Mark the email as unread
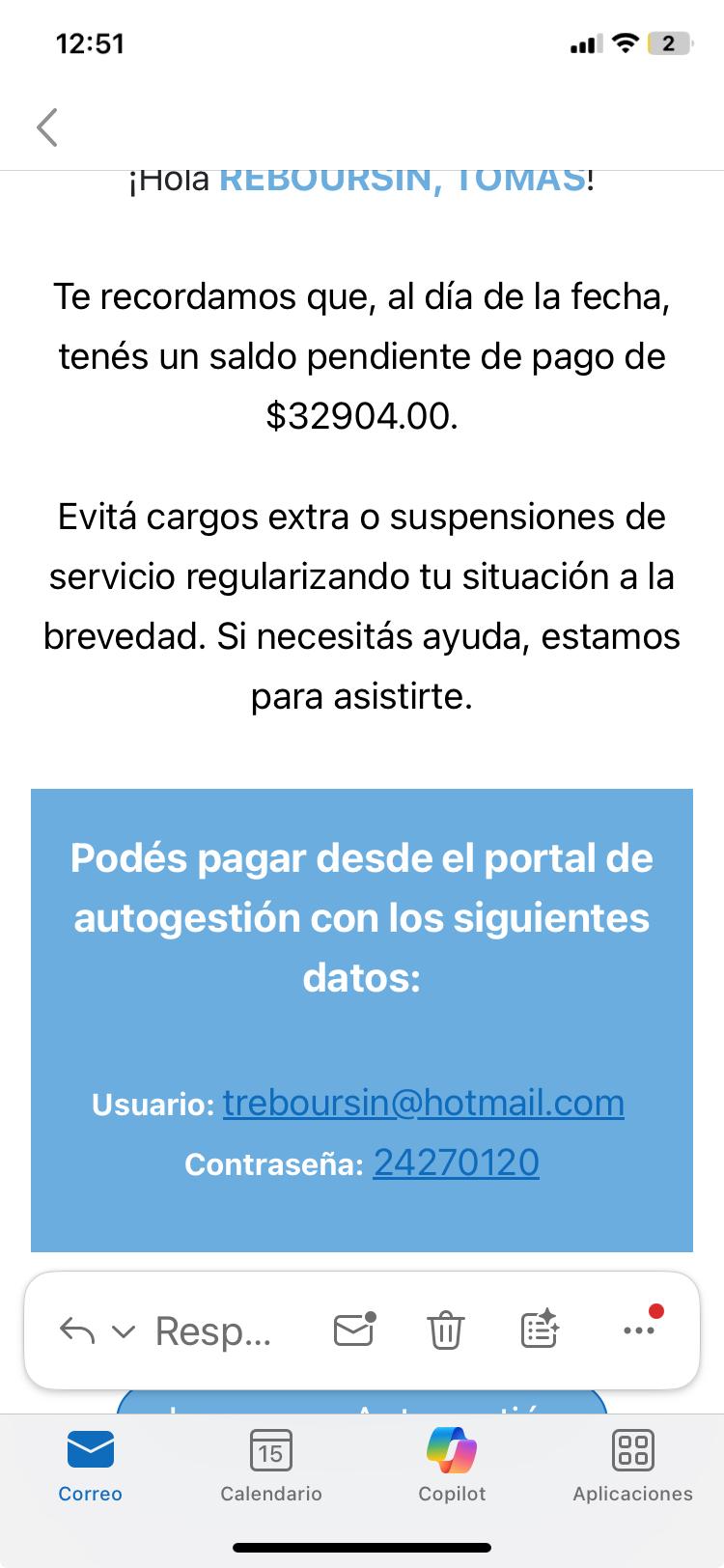This screenshot has width=724, height=1568. coord(353,1330)
